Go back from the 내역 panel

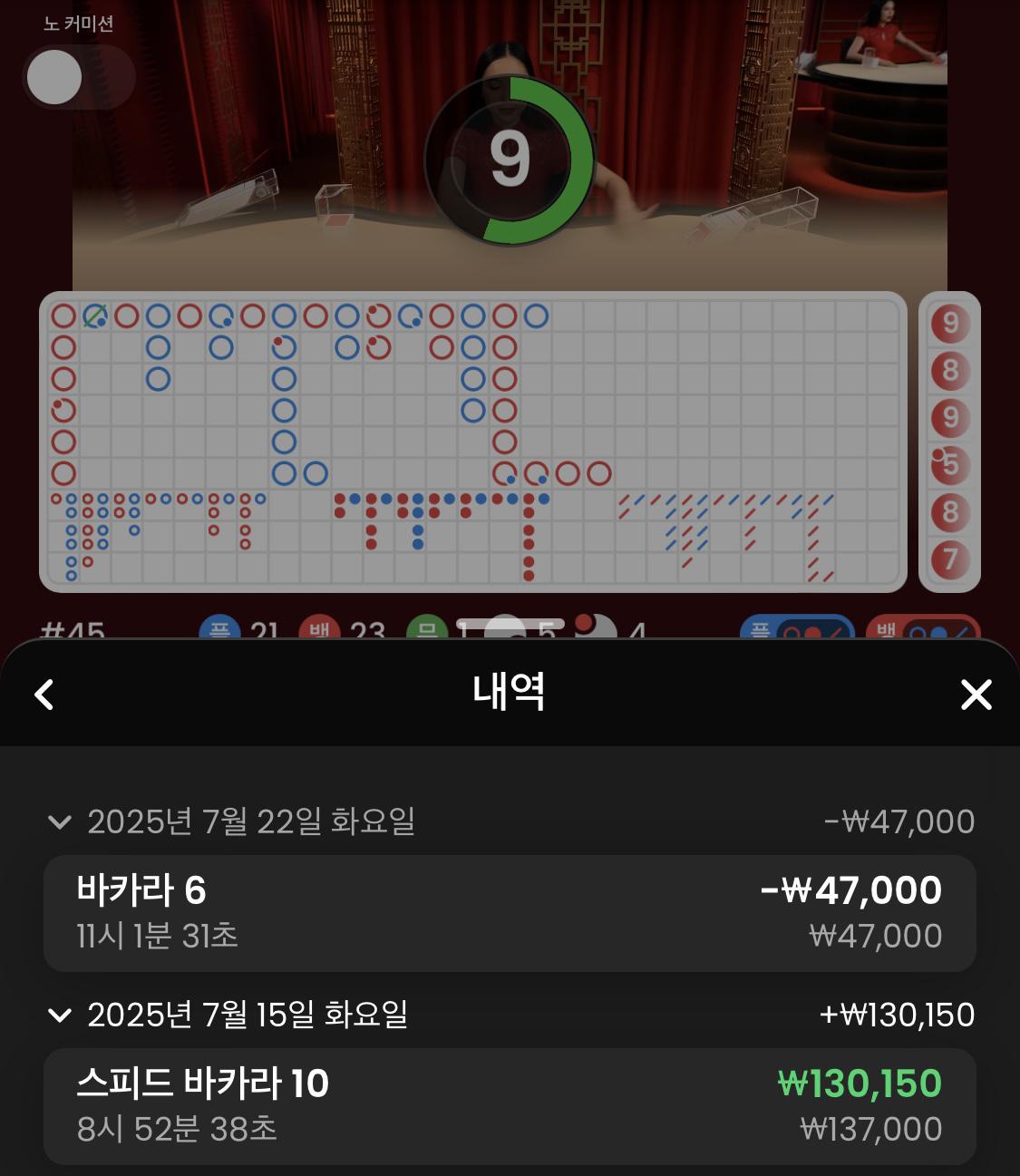pyautogui.click(x=44, y=695)
